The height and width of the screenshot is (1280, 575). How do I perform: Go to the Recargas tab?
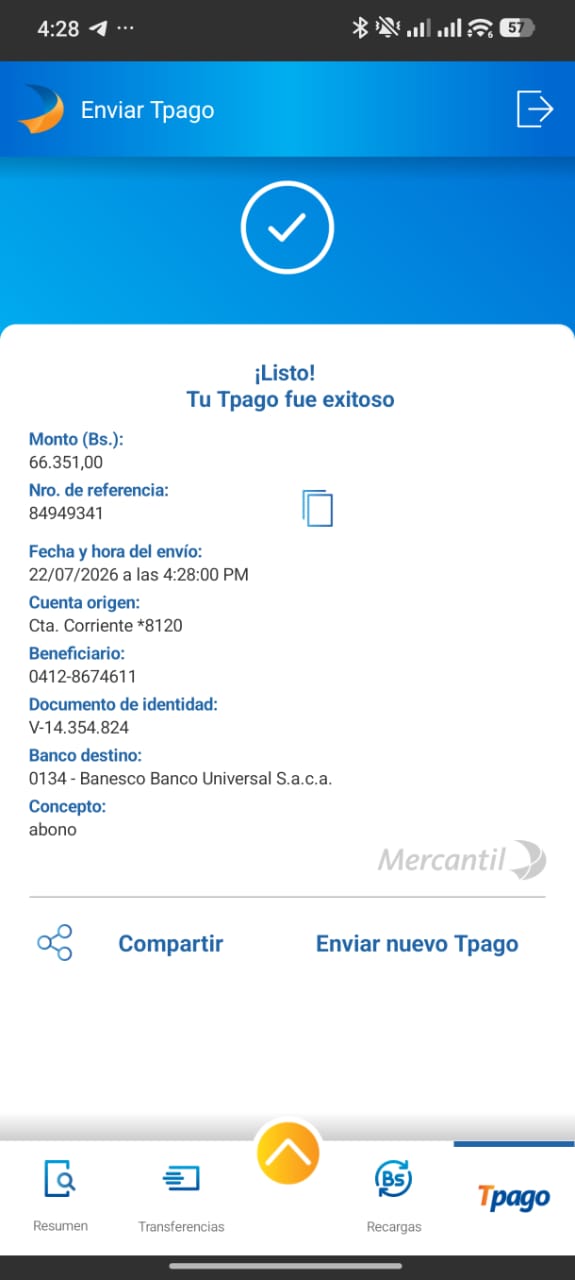tap(393, 1195)
